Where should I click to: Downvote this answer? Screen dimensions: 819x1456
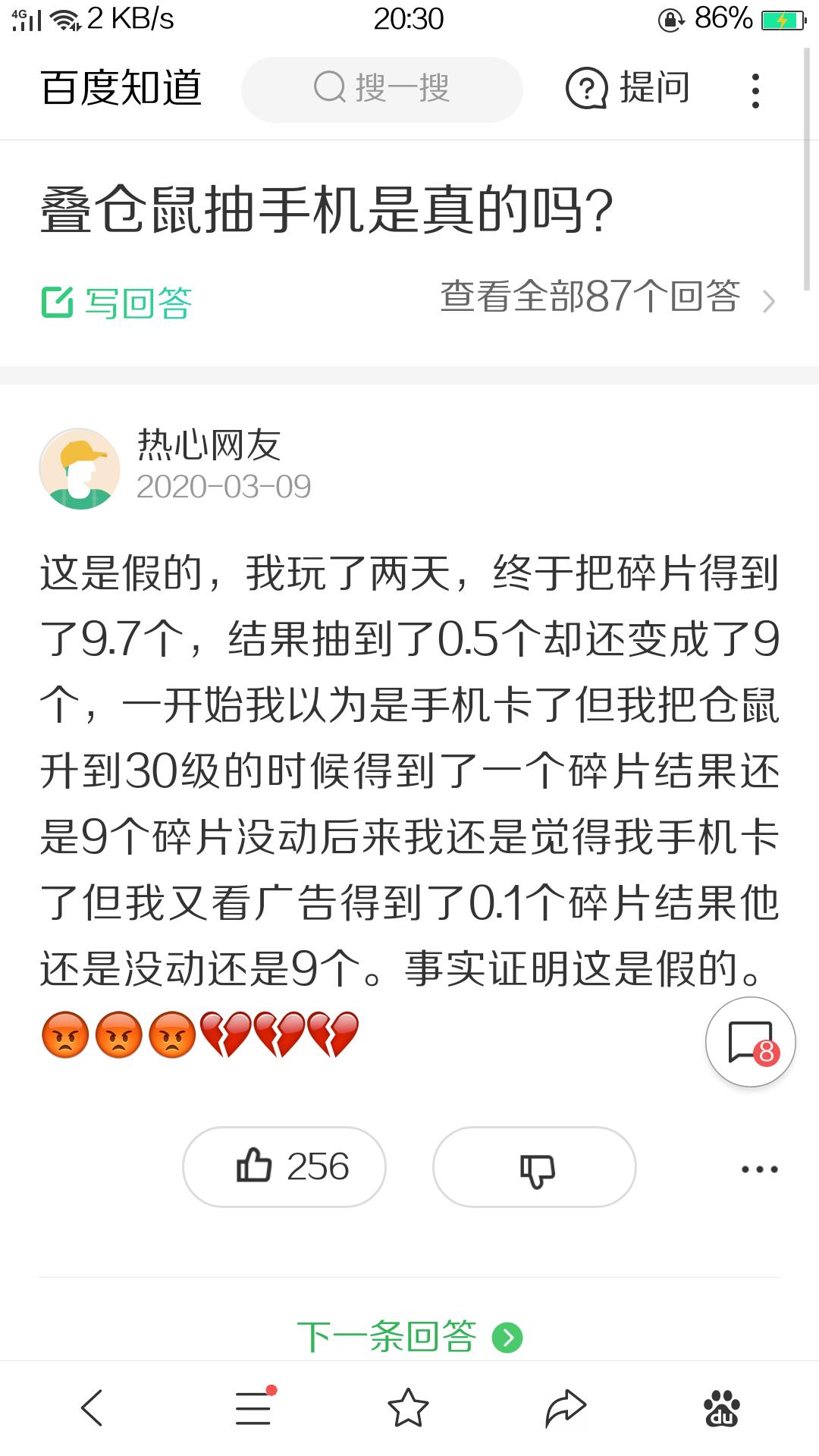click(535, 1168)
